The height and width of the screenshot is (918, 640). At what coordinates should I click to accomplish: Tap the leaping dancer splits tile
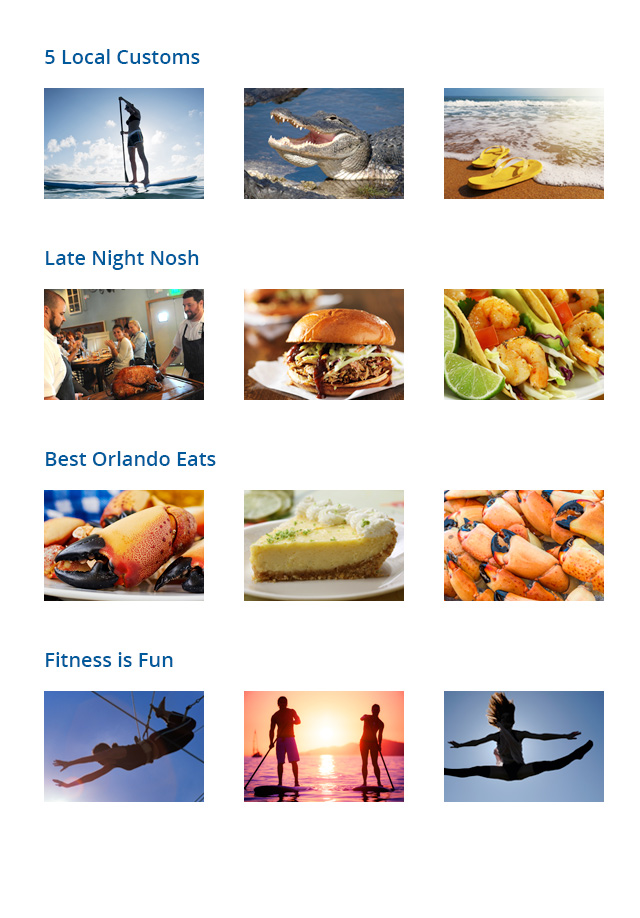tap(524, 746)
